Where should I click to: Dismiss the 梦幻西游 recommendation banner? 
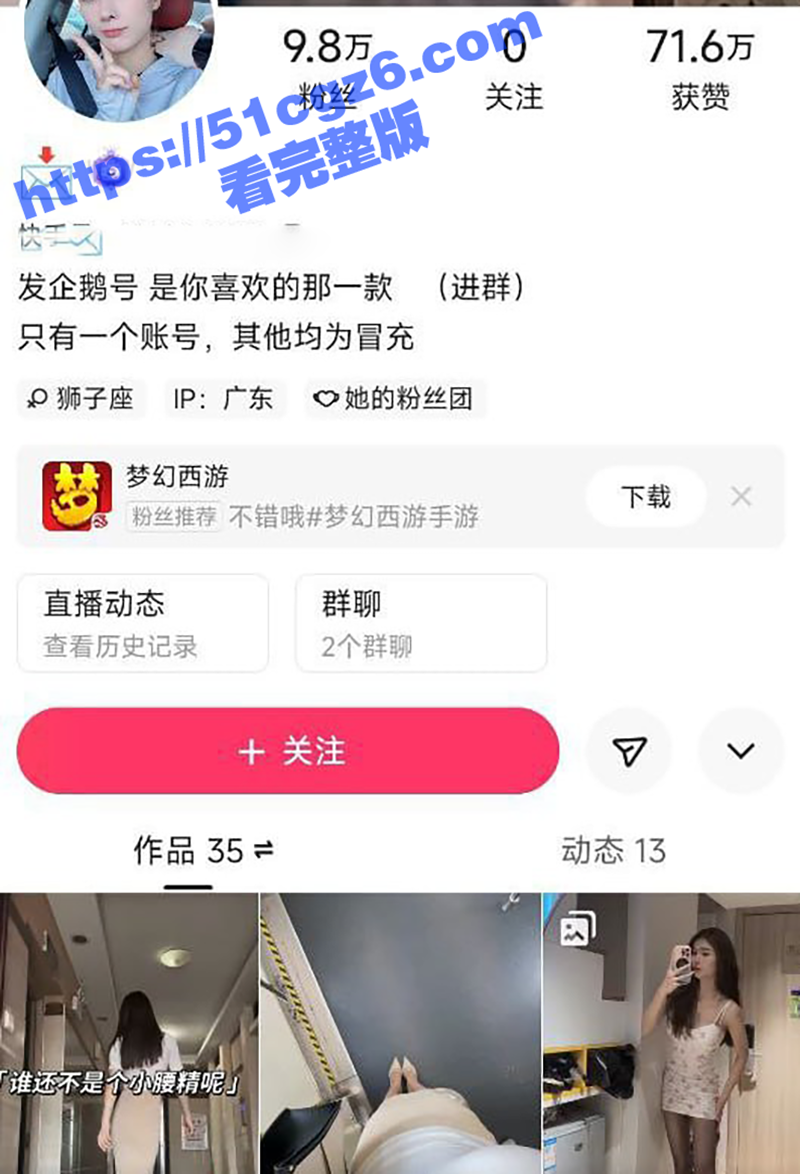click(741, 497)
